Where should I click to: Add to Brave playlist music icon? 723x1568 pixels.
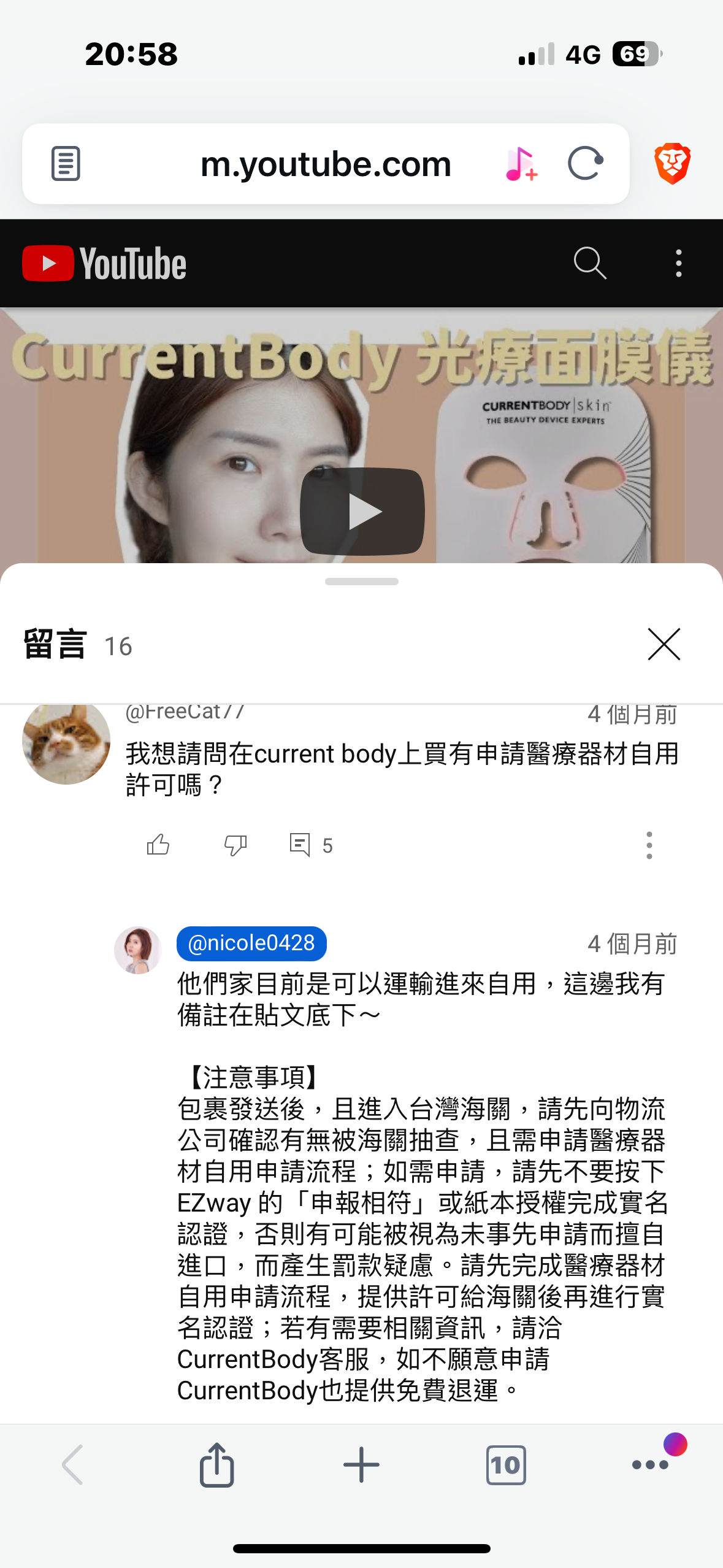click(x=521, y=164)
